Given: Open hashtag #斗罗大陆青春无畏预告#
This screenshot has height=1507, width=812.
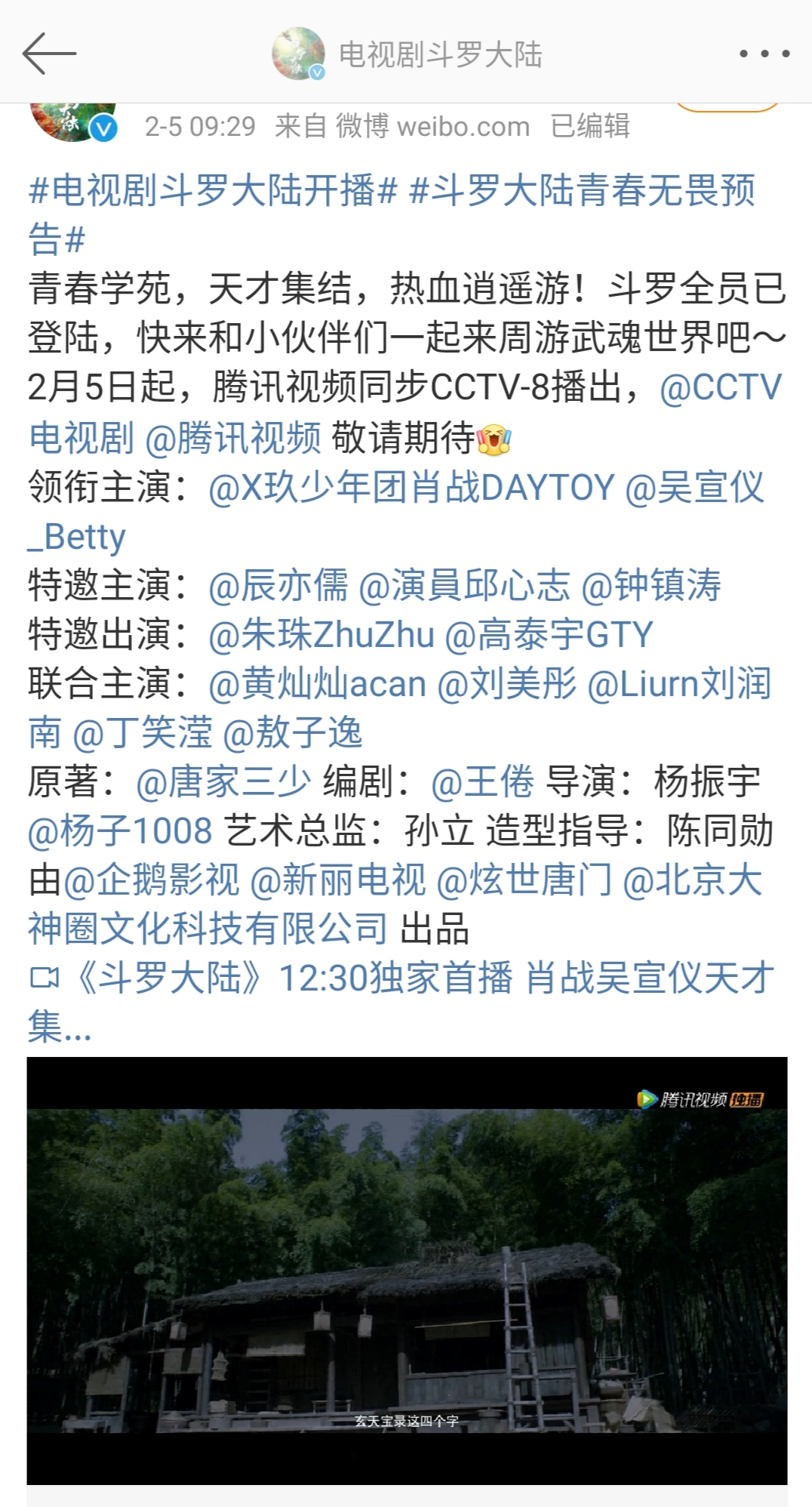Looking at the screenshot, I should [x=392, y=214].
